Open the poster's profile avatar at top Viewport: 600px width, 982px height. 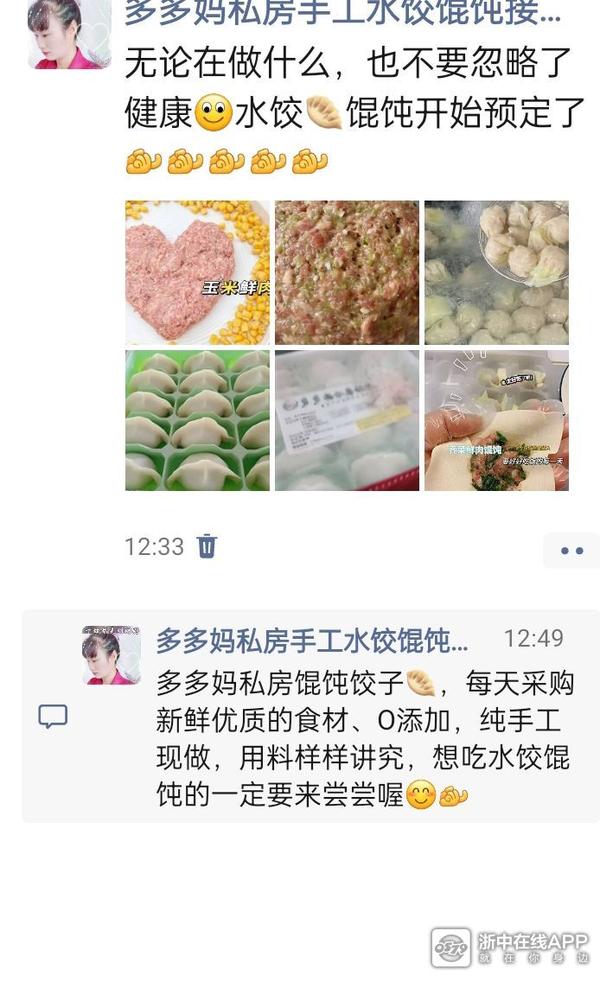(x=68, y=34)
